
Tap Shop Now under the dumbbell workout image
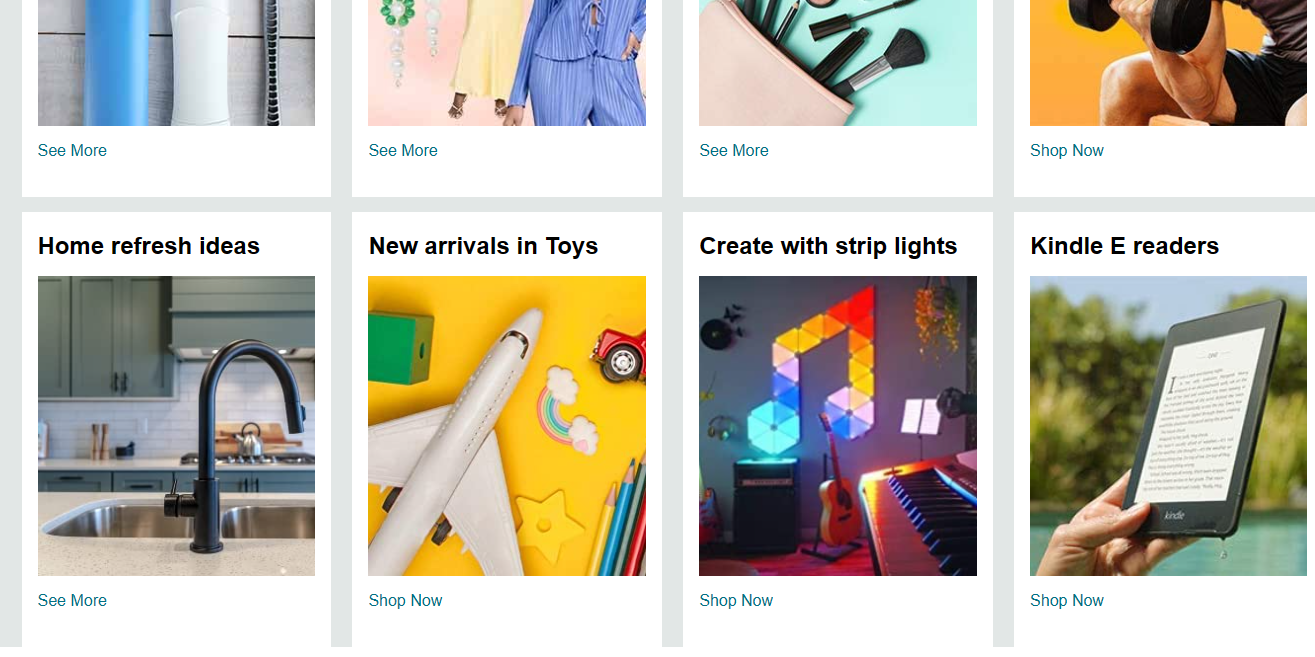(x=1067, y=150)
